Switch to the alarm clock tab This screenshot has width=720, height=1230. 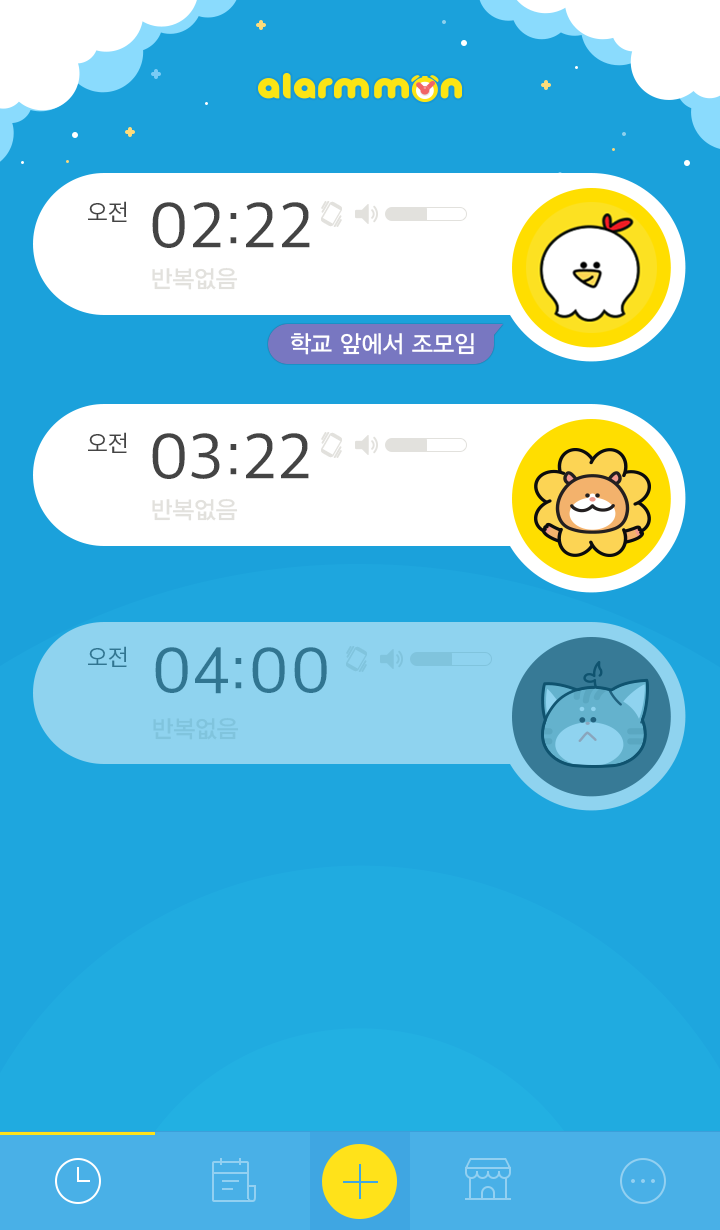pyautogui.click(x=78, y=1181)
